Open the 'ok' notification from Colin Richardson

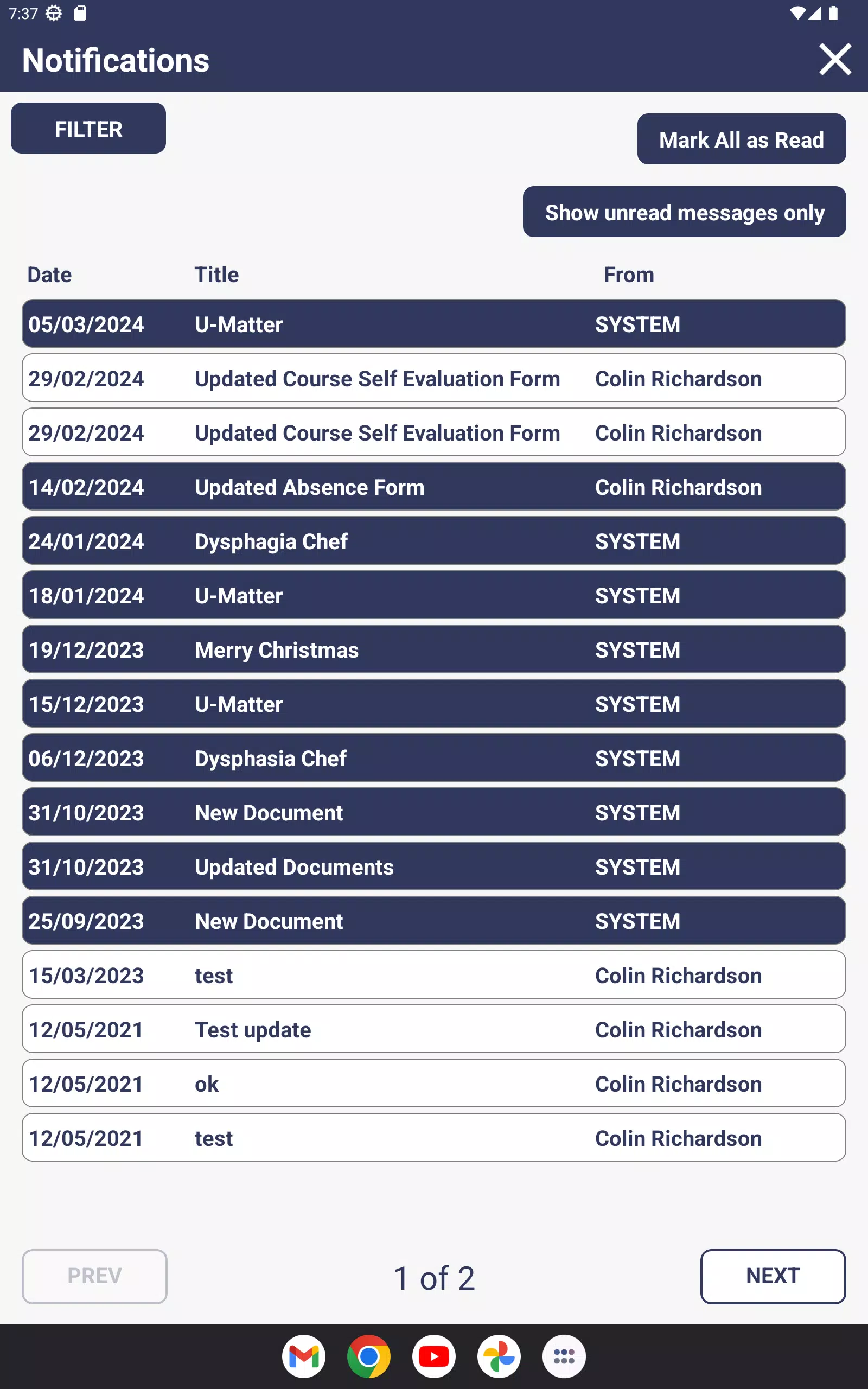434,1083
